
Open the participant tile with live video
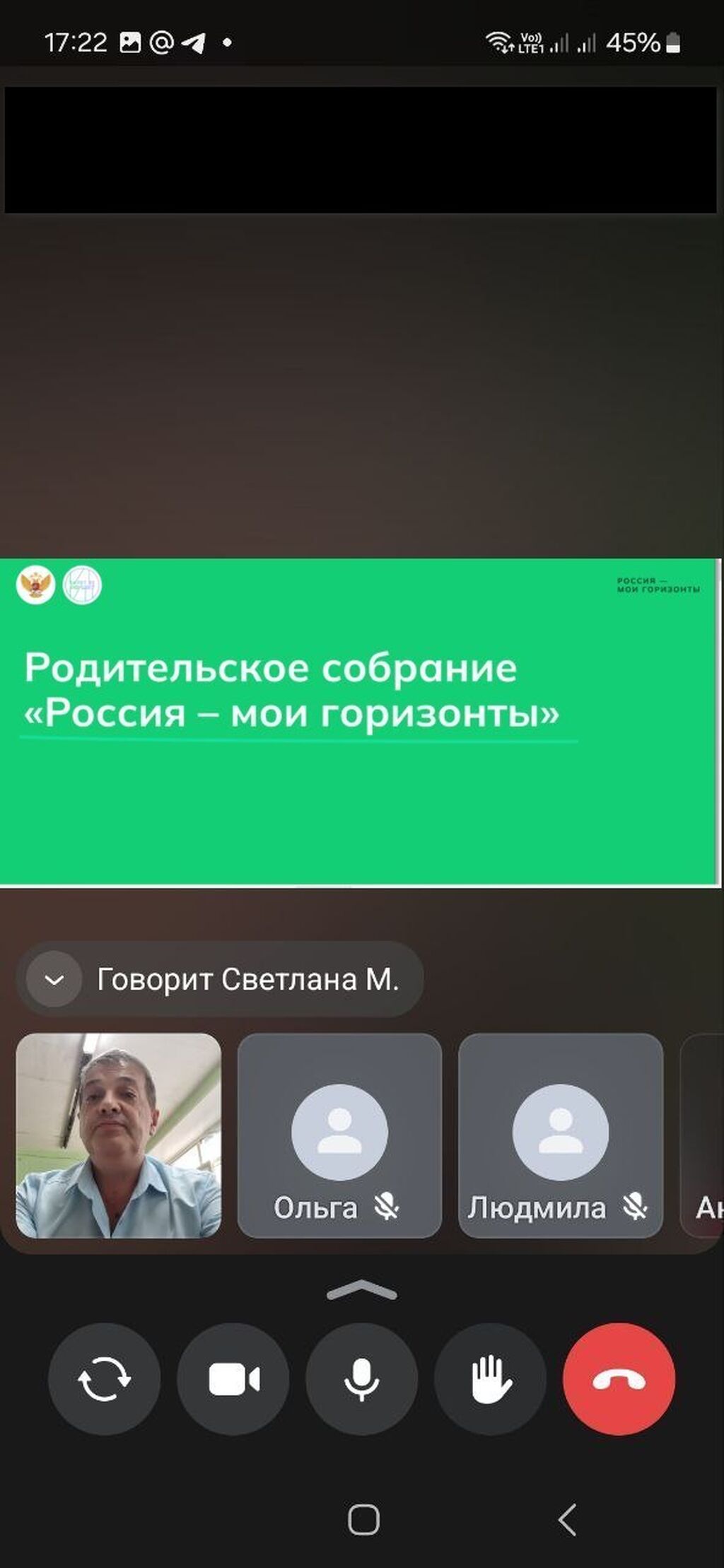click(118, 1135)
